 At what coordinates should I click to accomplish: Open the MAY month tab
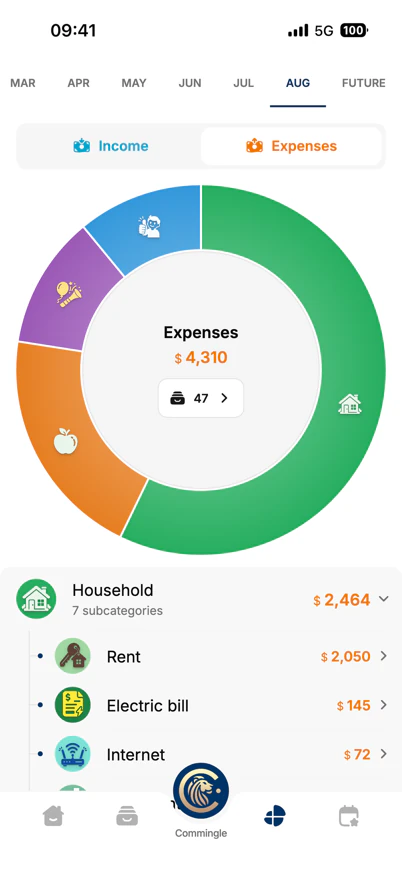134,83
